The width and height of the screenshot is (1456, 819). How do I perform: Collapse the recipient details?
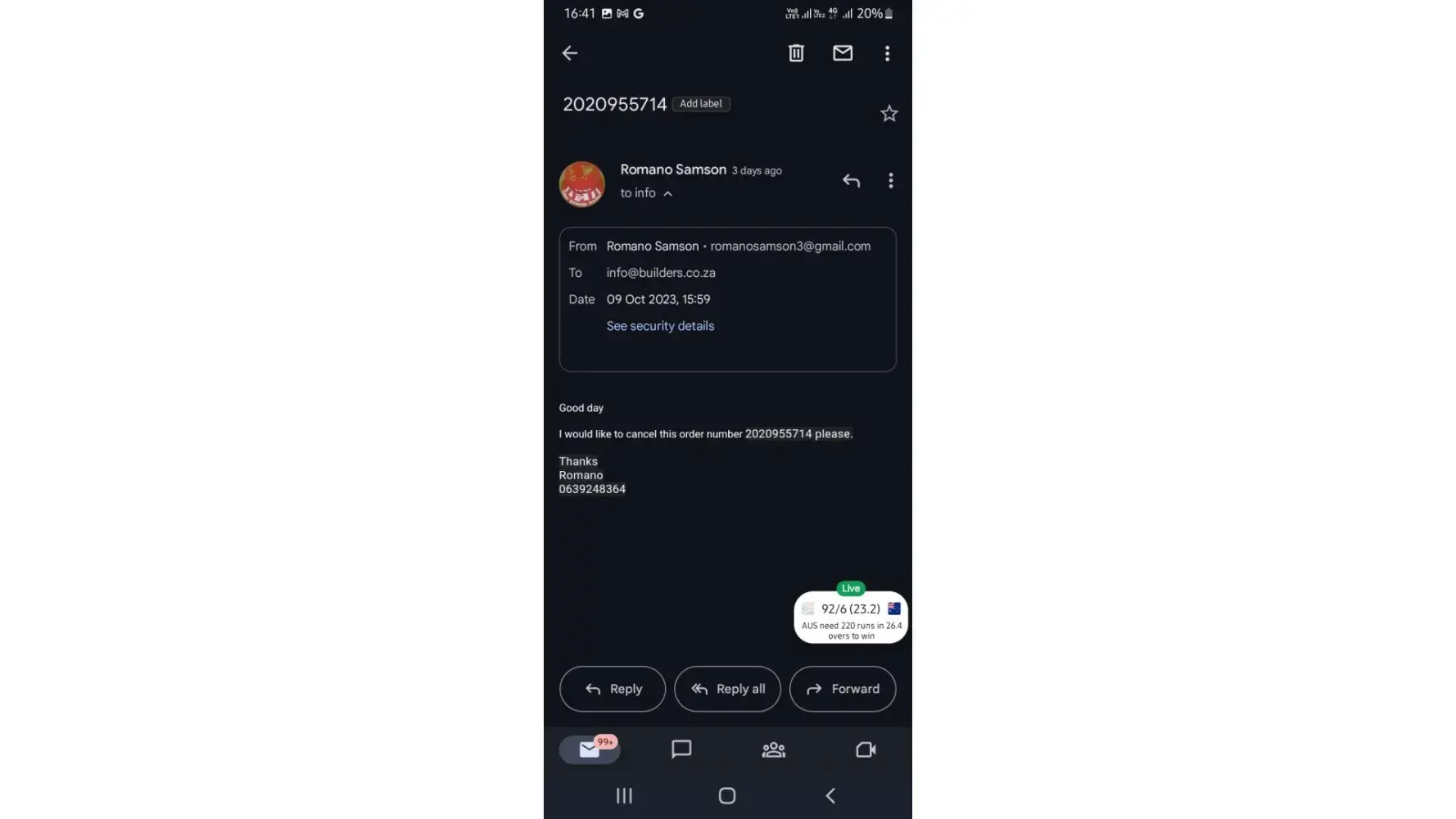[x=667, y=193]
